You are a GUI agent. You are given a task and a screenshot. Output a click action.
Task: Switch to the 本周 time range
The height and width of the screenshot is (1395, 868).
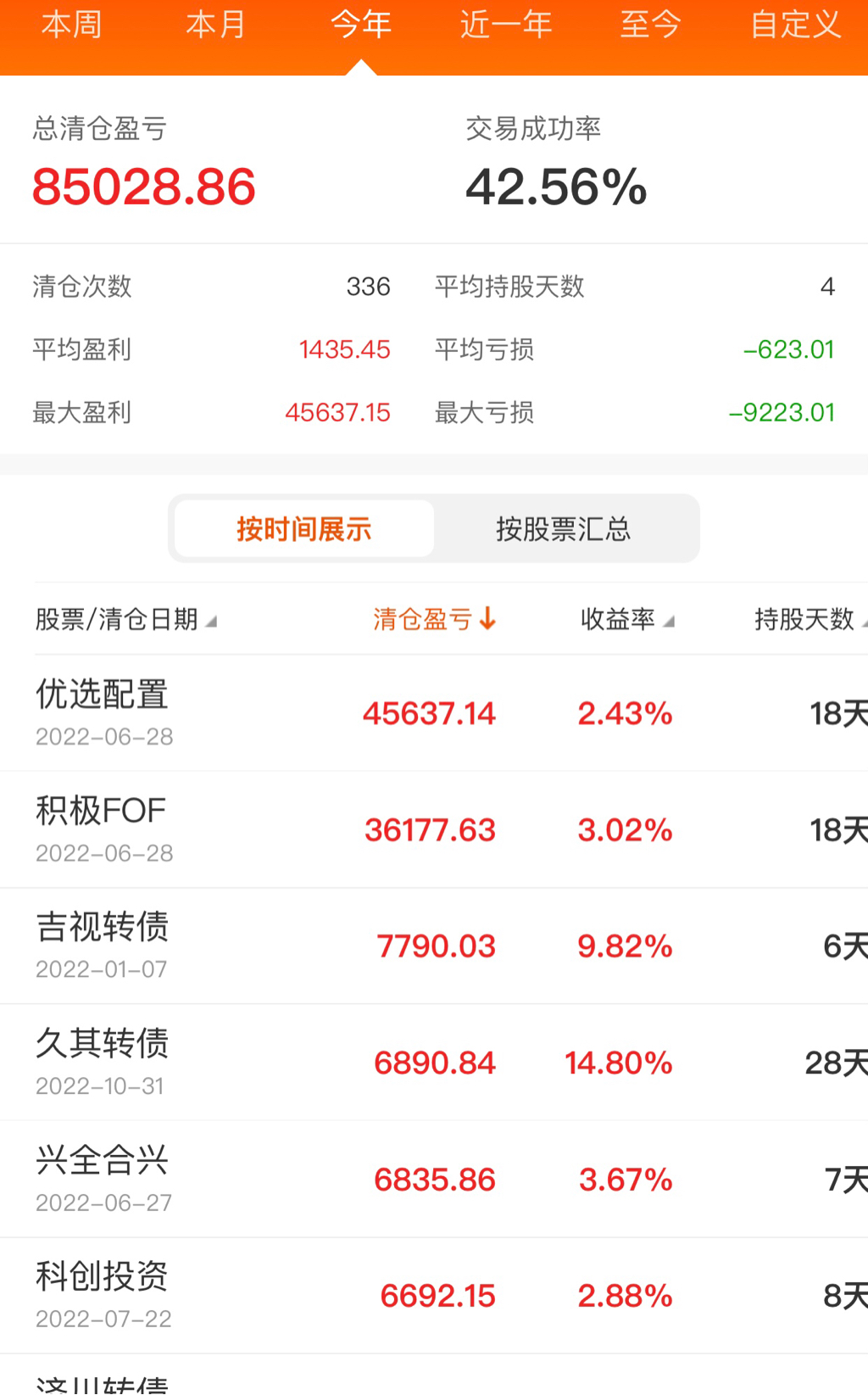(x=71, y=25)
